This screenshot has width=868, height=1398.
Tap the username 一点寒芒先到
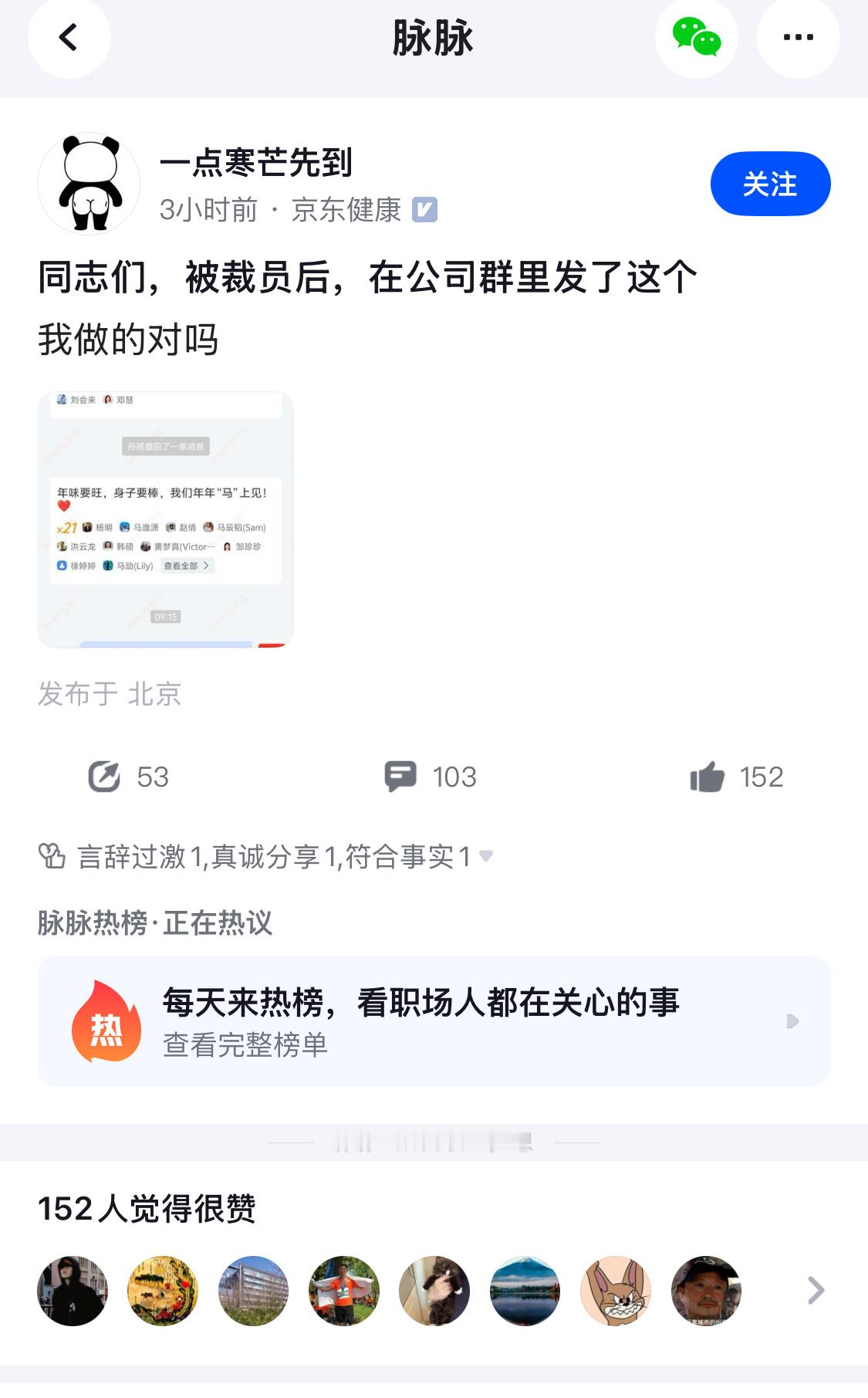pyautogui.click(x=260, y=164)
